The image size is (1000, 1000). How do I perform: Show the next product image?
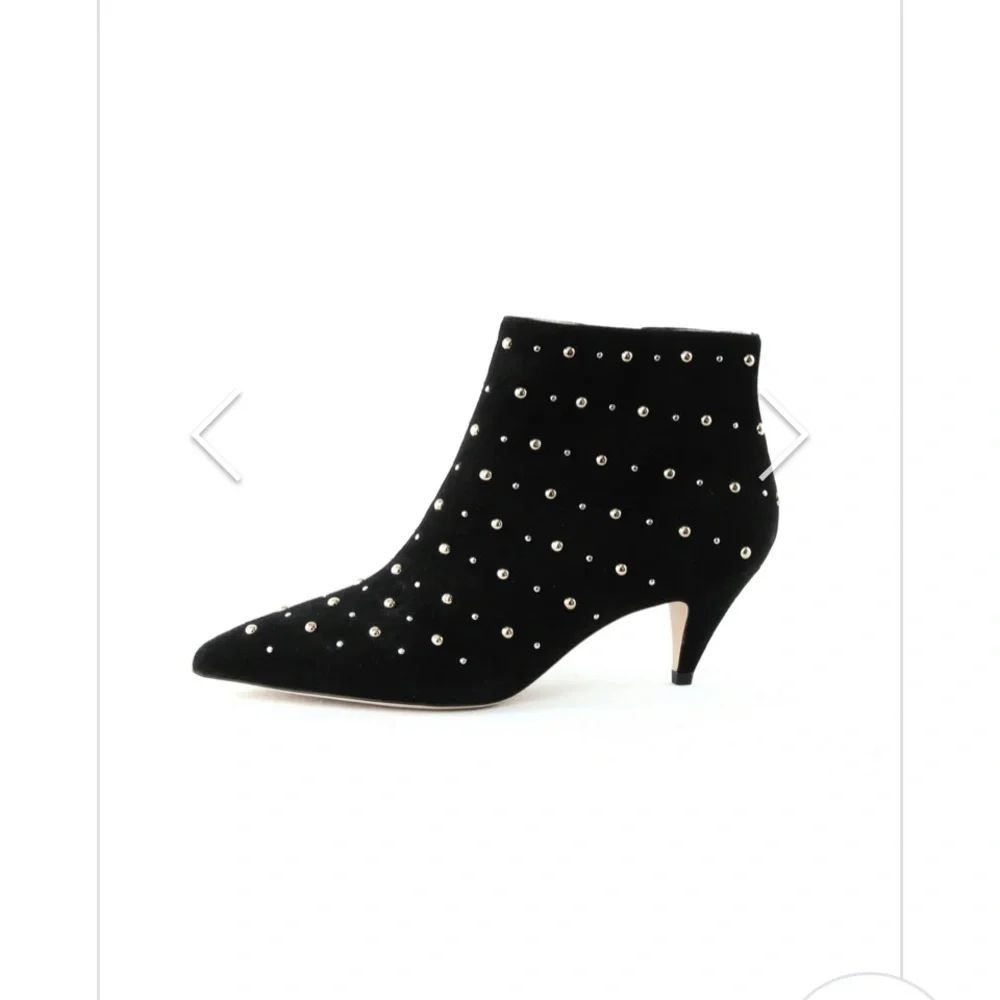click(x=783, y=436)
